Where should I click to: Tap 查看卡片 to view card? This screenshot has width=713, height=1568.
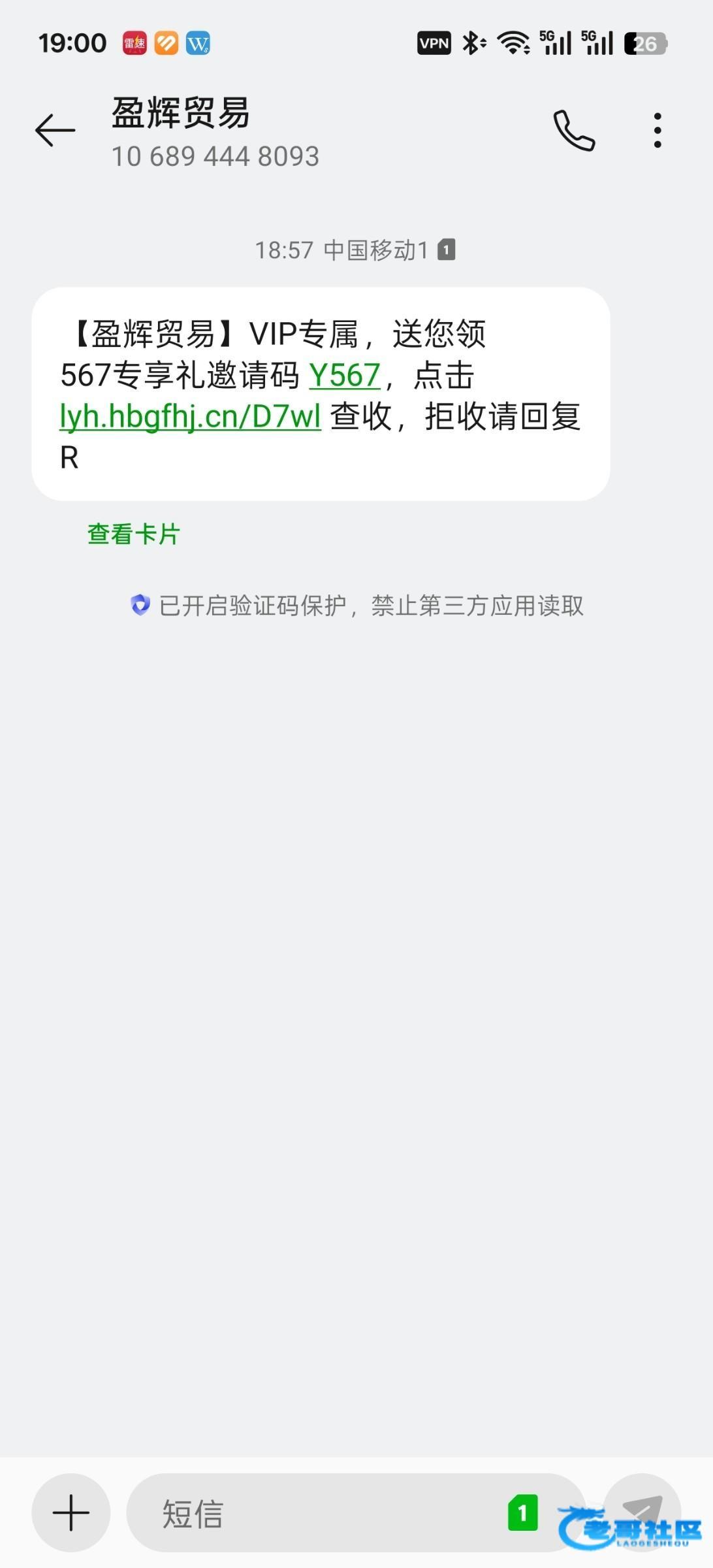point(134,534)
